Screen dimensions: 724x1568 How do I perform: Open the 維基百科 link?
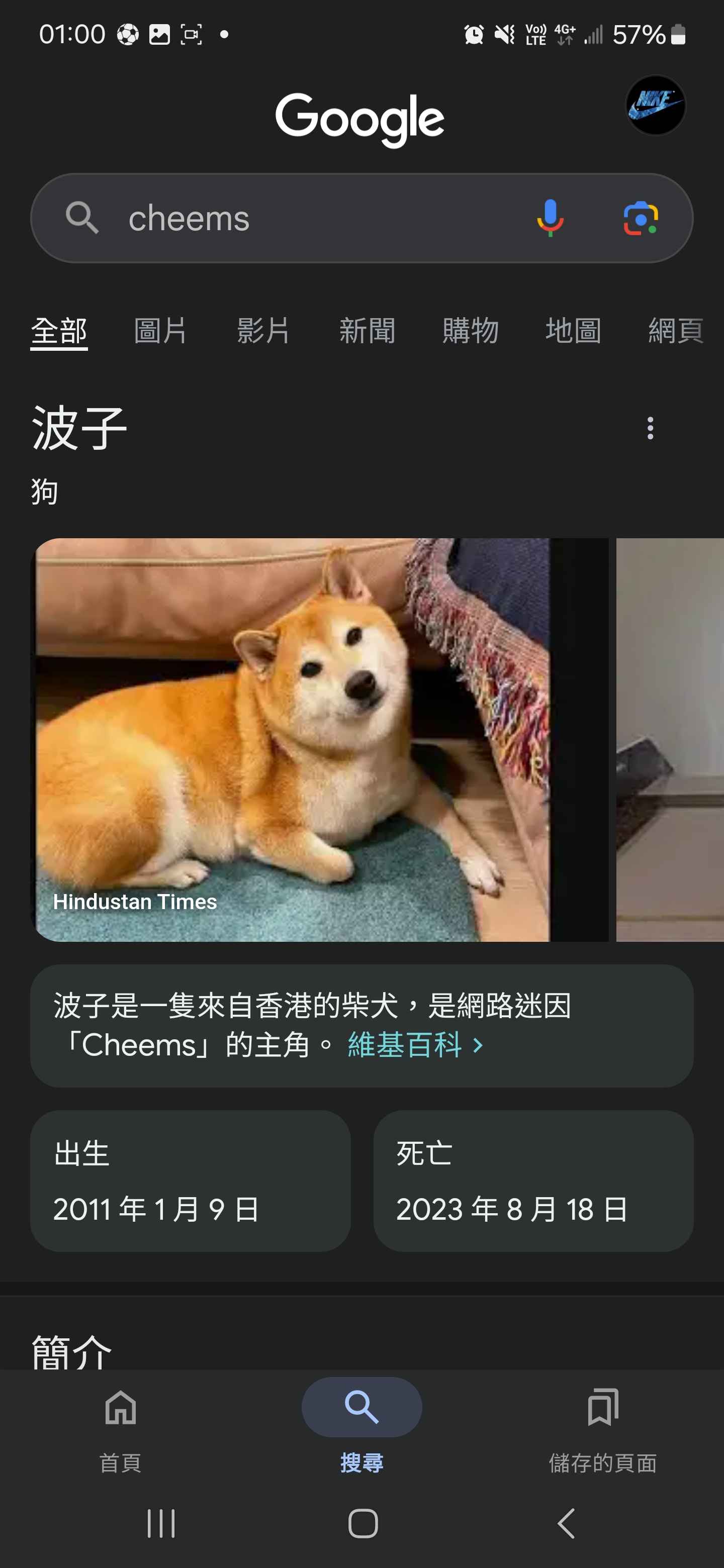click(415, 1045)
